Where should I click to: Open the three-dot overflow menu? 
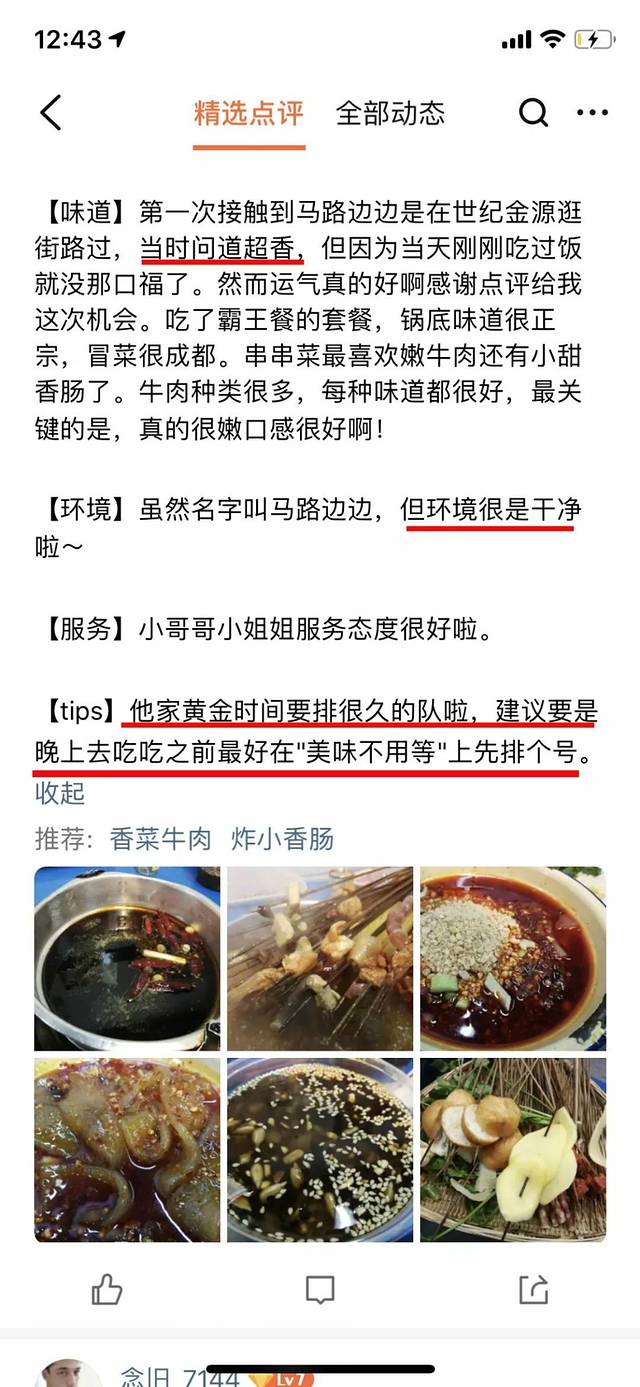592,113
